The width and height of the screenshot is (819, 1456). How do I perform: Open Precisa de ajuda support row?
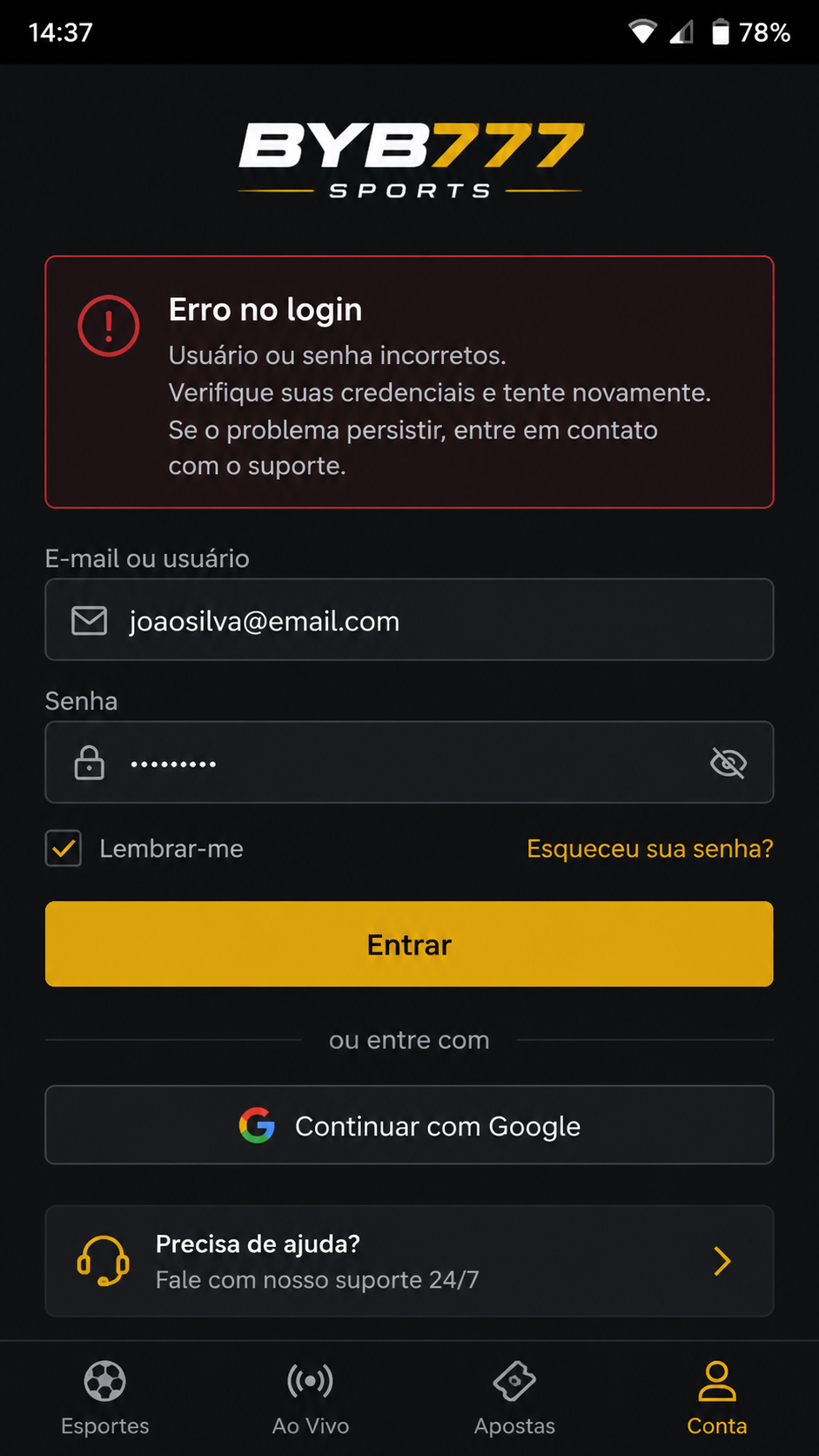(409, 1261)
